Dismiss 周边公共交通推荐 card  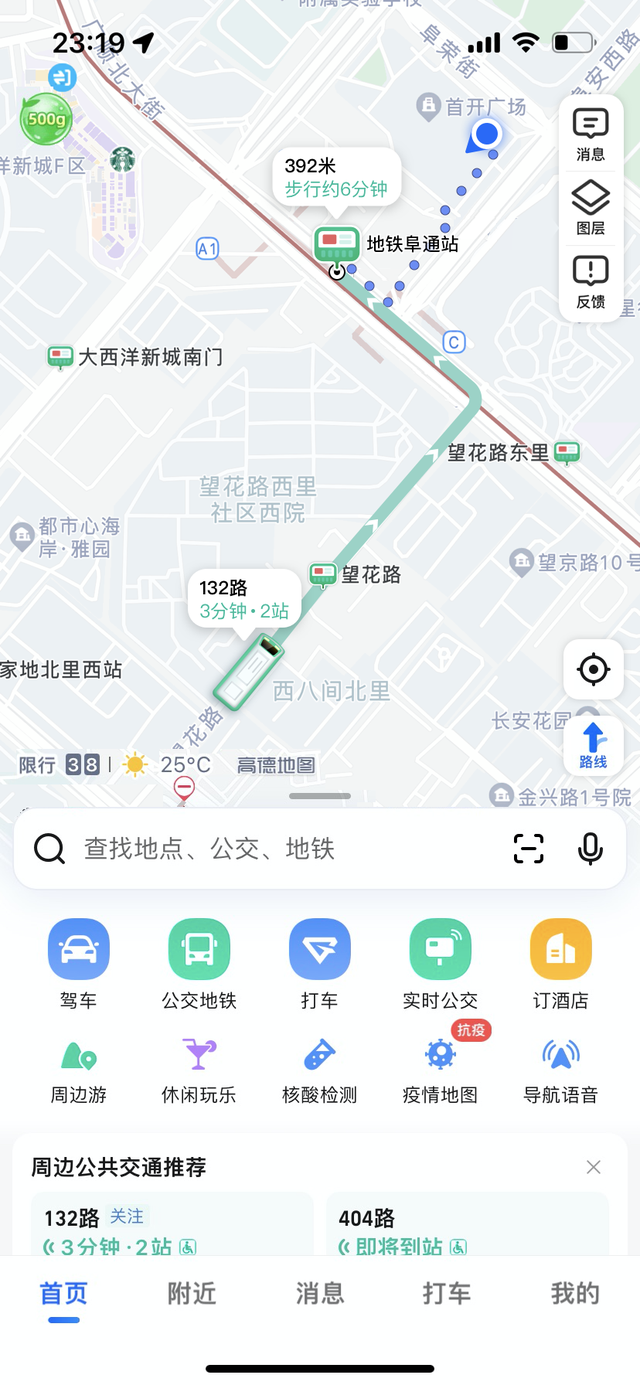pos(594,1167)
